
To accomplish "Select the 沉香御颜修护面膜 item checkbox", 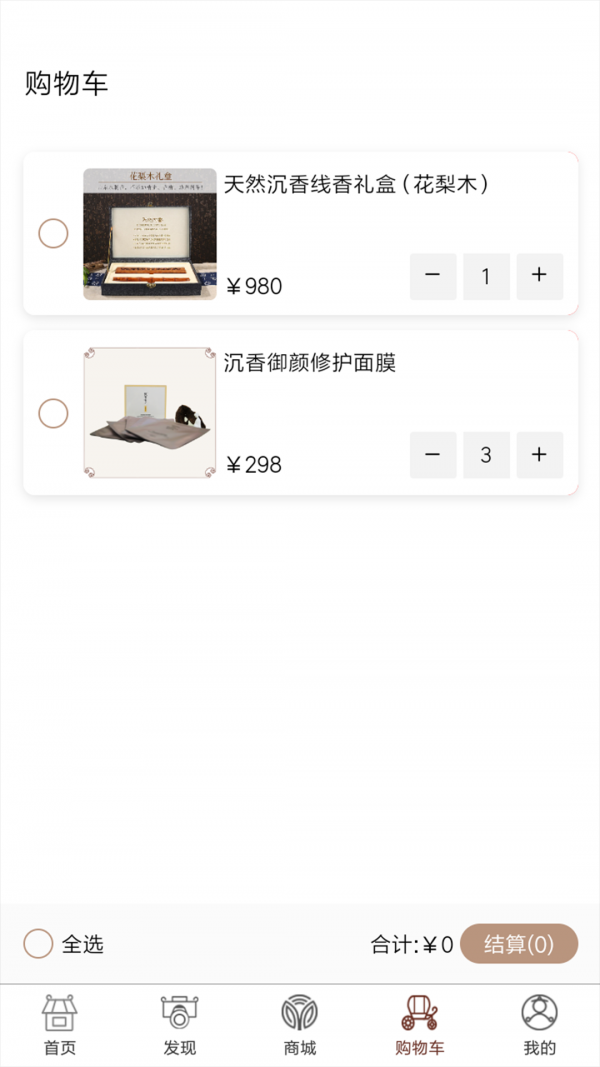I will [x=53, y=413].
